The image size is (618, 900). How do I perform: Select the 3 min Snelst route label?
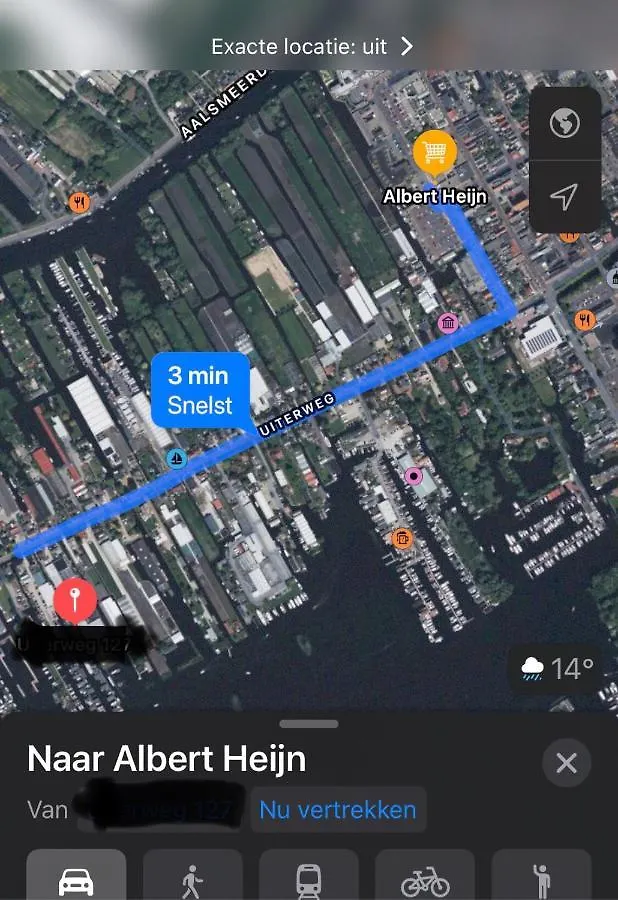(199, 390)
